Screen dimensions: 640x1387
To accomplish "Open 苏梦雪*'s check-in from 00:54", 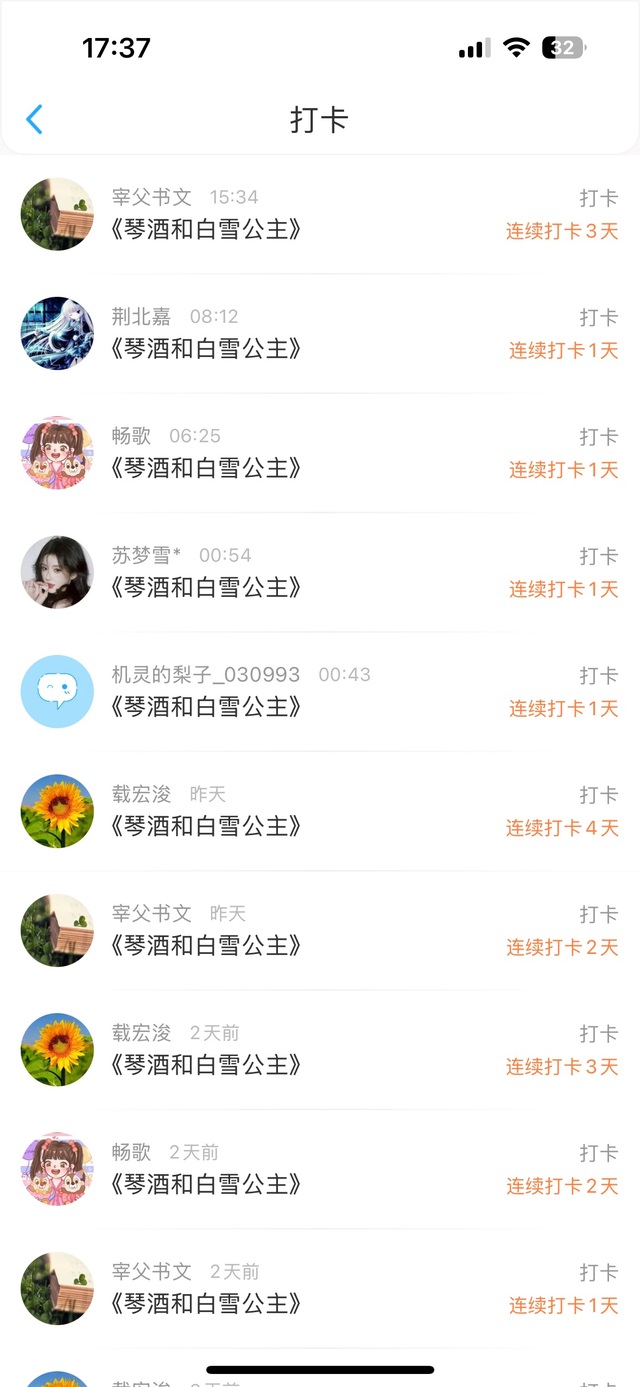I will [x=320, y=572].
